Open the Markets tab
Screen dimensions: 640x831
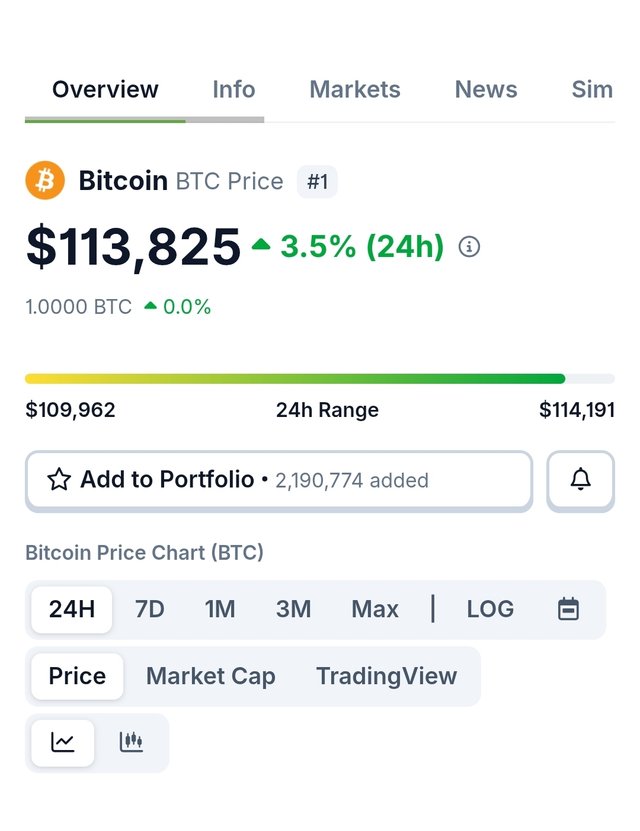click(355, 89)
